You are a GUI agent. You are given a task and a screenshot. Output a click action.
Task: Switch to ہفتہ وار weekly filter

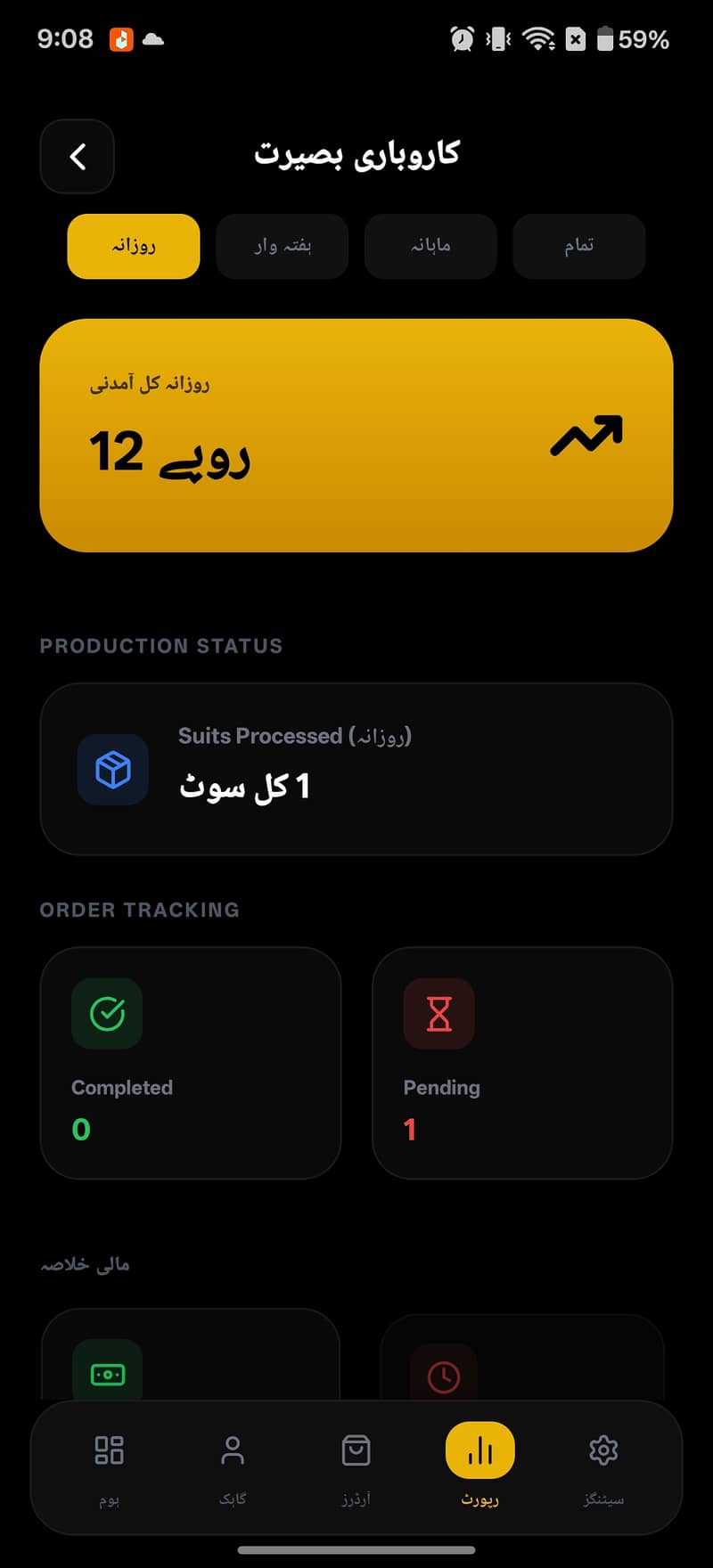click(282, 247)
